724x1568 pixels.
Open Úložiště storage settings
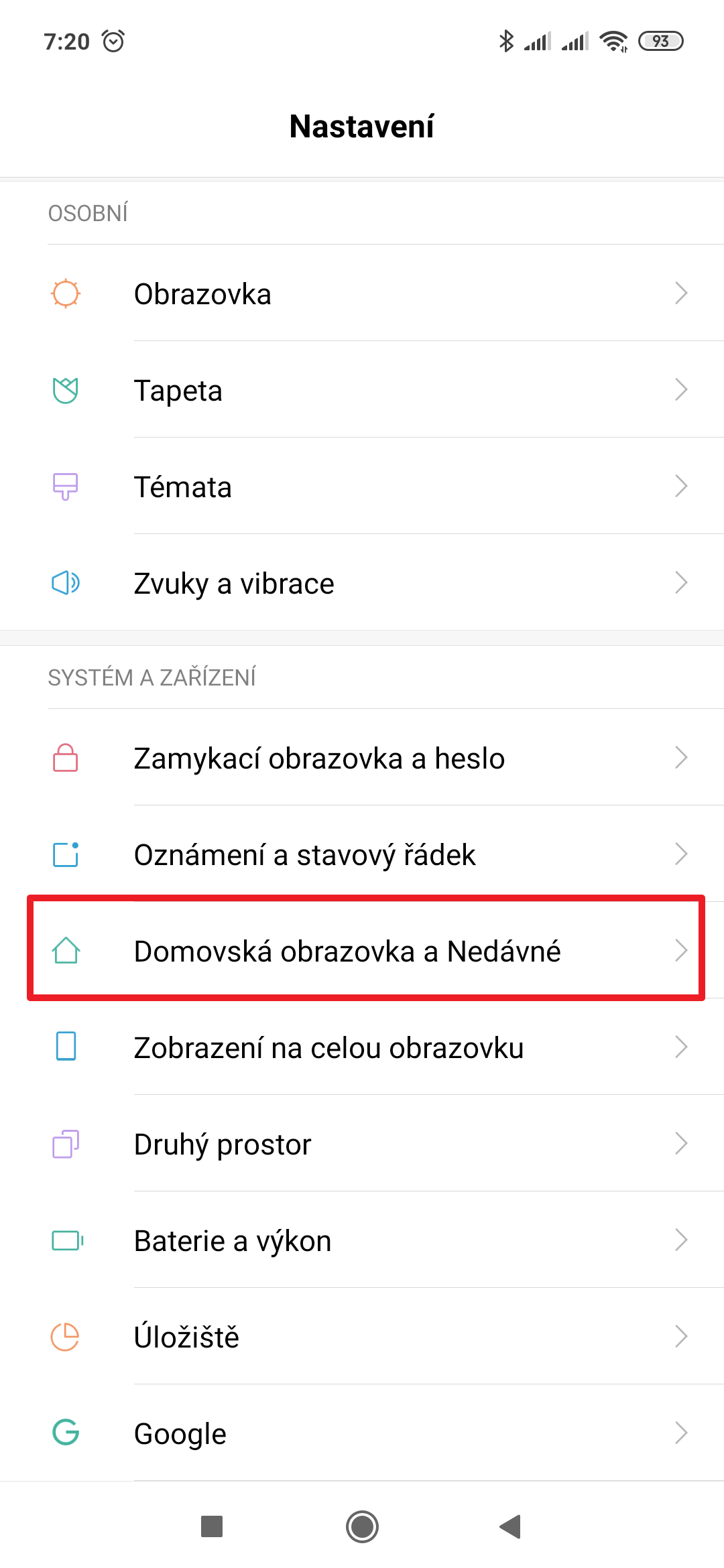(362, 1337)
